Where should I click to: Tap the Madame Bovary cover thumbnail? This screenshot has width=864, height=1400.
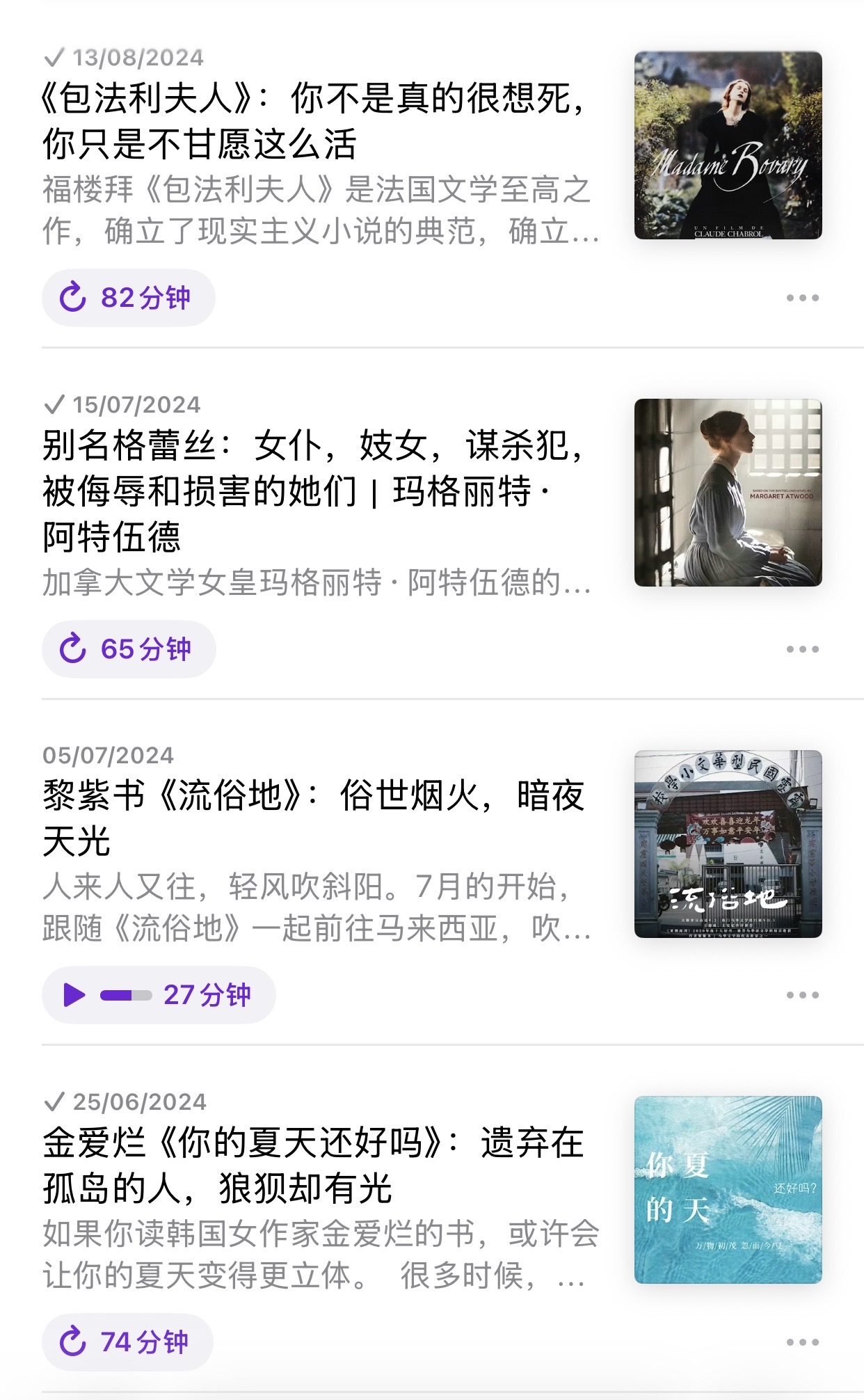click(728, 145)
